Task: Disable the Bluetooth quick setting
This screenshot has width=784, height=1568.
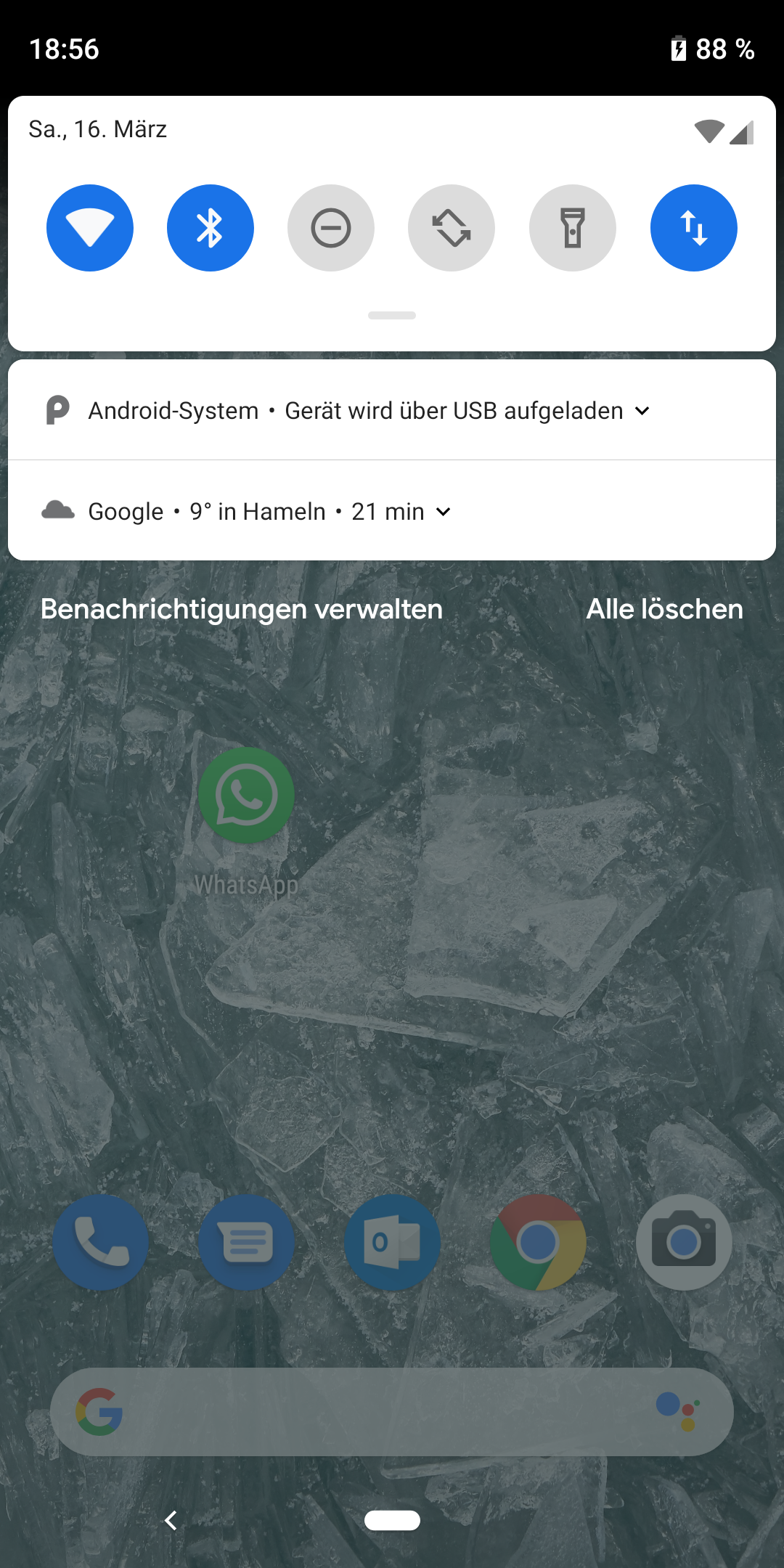Action: tap(211, 228)
